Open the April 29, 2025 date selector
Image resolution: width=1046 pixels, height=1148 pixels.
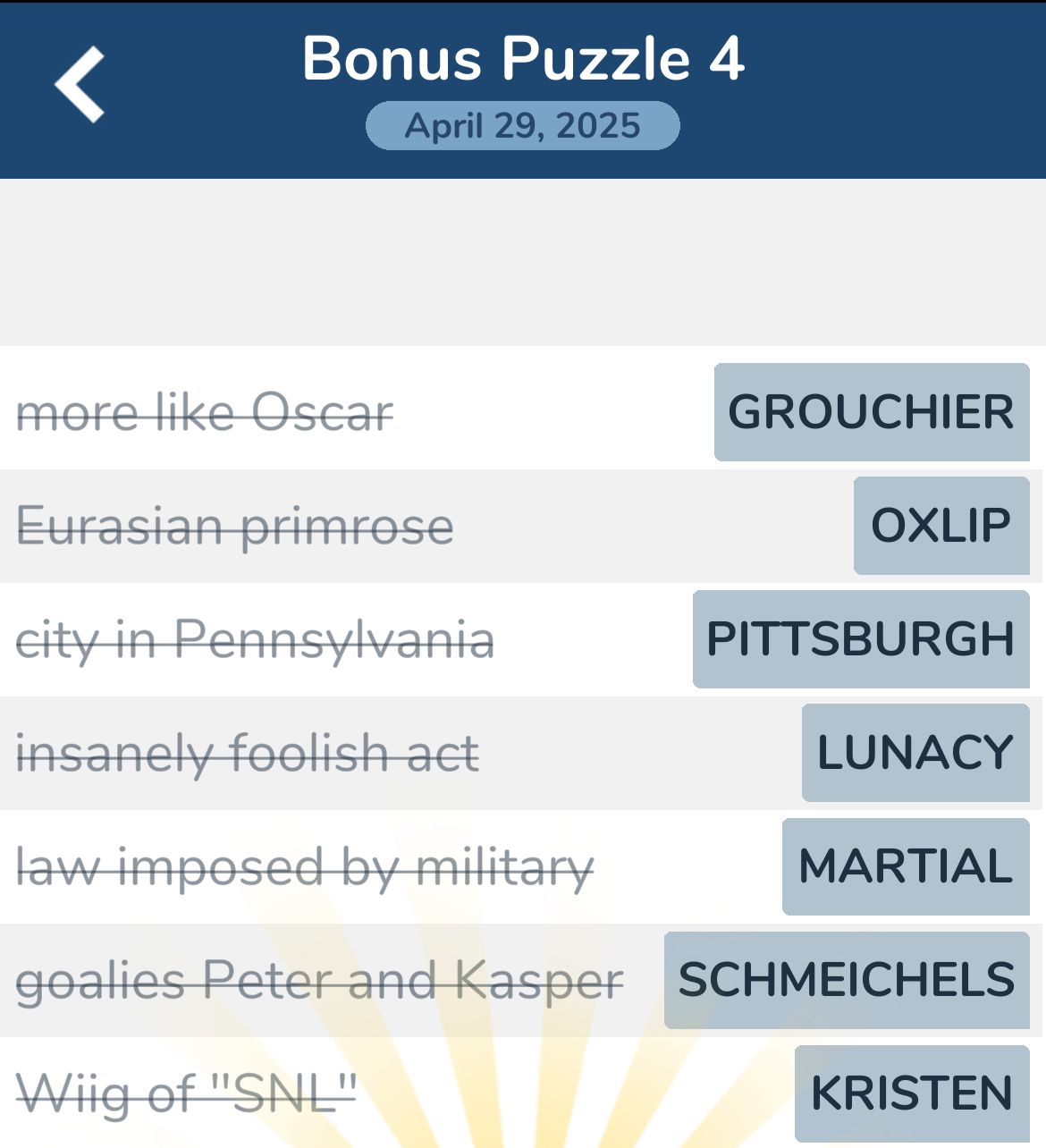pyautogui.click(x=523, y=125)
